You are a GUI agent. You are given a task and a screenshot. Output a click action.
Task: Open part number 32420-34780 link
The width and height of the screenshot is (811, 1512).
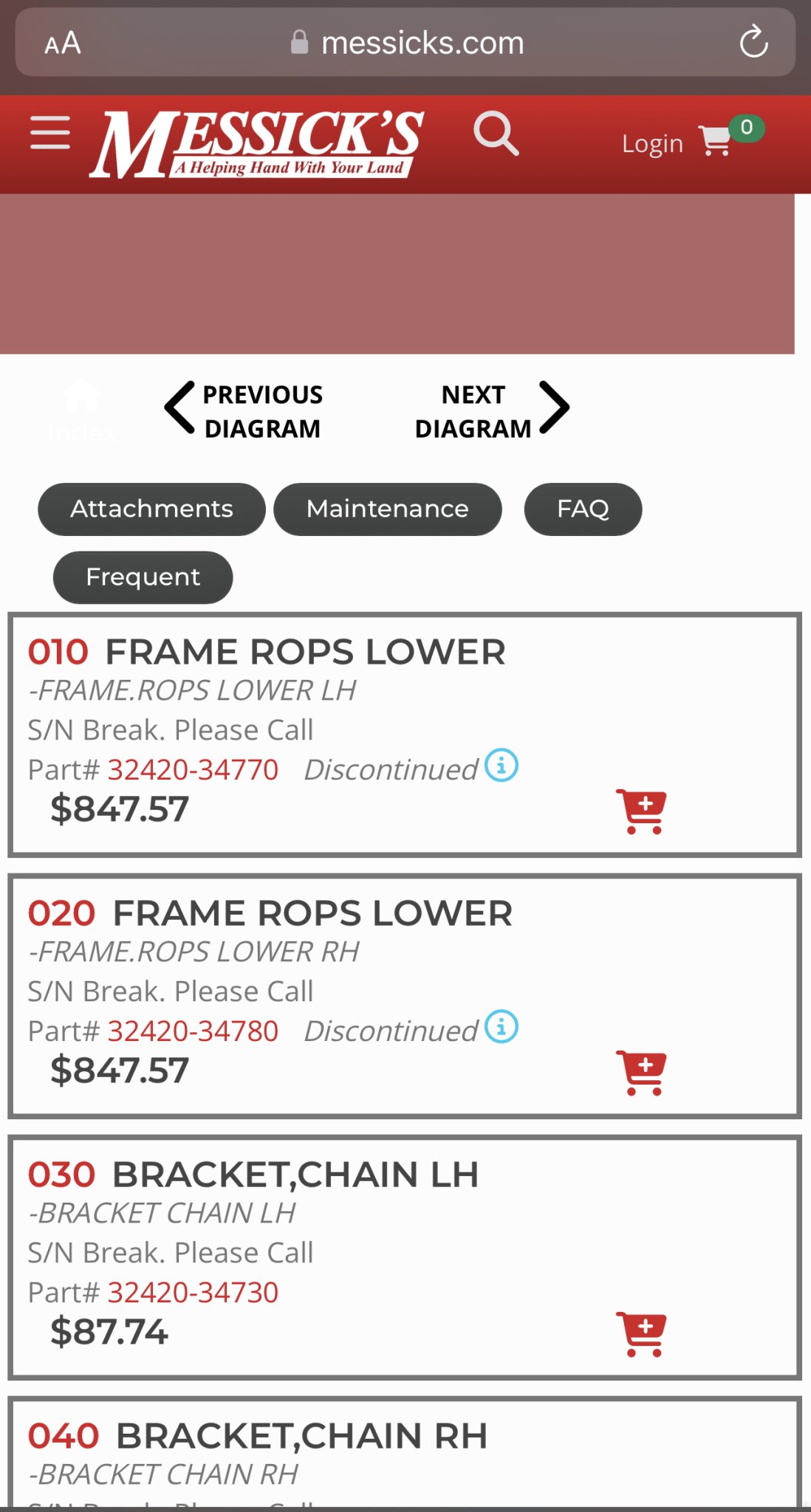193,1031
